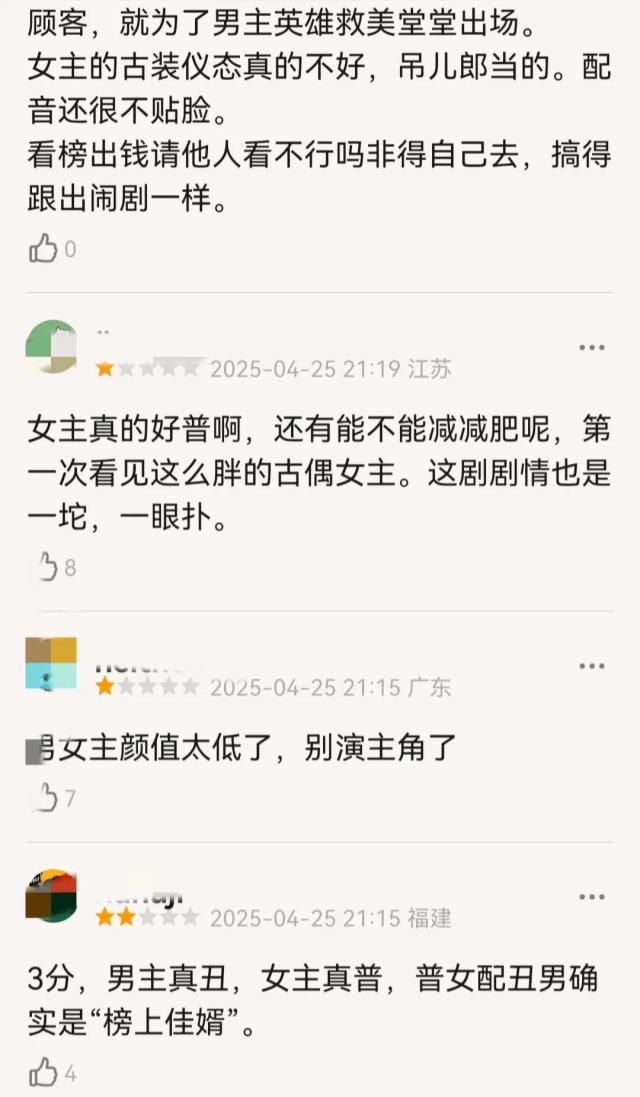Viewport: 640px width, 1097px height.
Task: Like the 广东 review about 颜值太低
Action: pos(44,797)
